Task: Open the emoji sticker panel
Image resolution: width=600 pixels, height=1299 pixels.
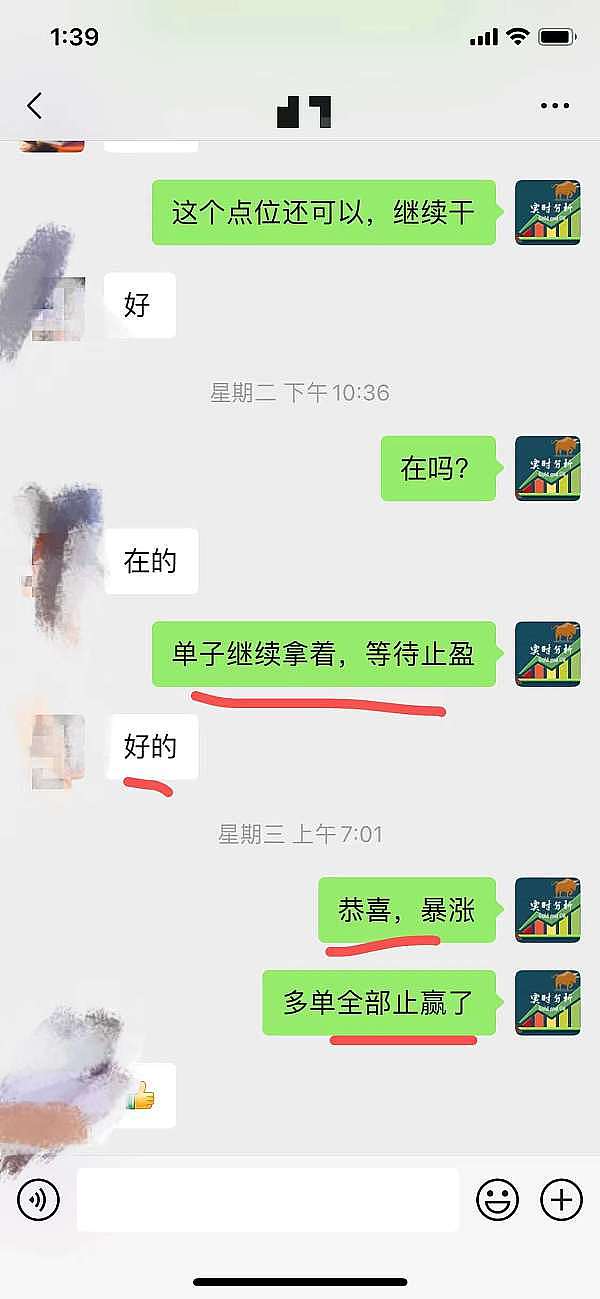Action: click(x=497, y=1199)
